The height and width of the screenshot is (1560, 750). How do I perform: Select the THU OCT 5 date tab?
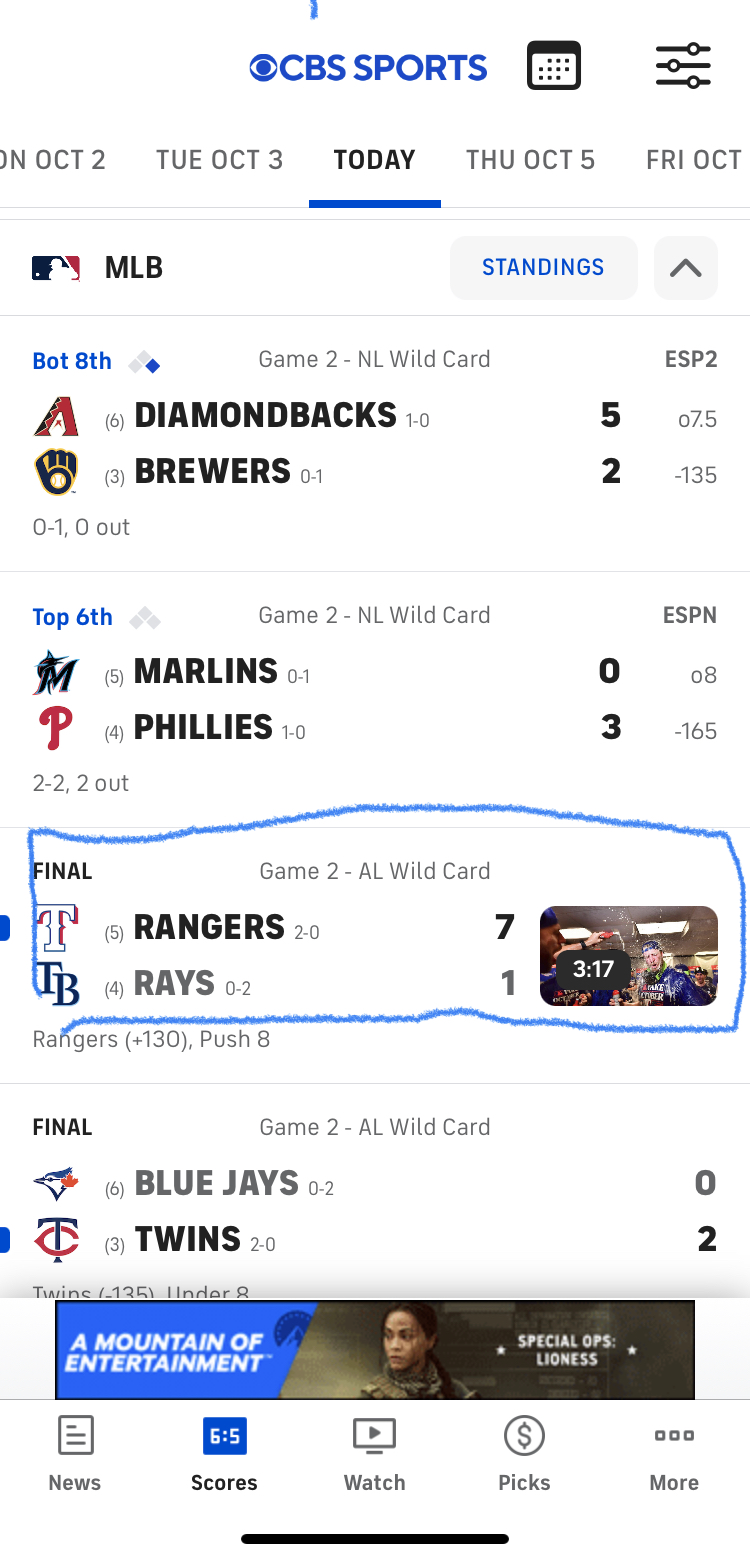[530, 160]
